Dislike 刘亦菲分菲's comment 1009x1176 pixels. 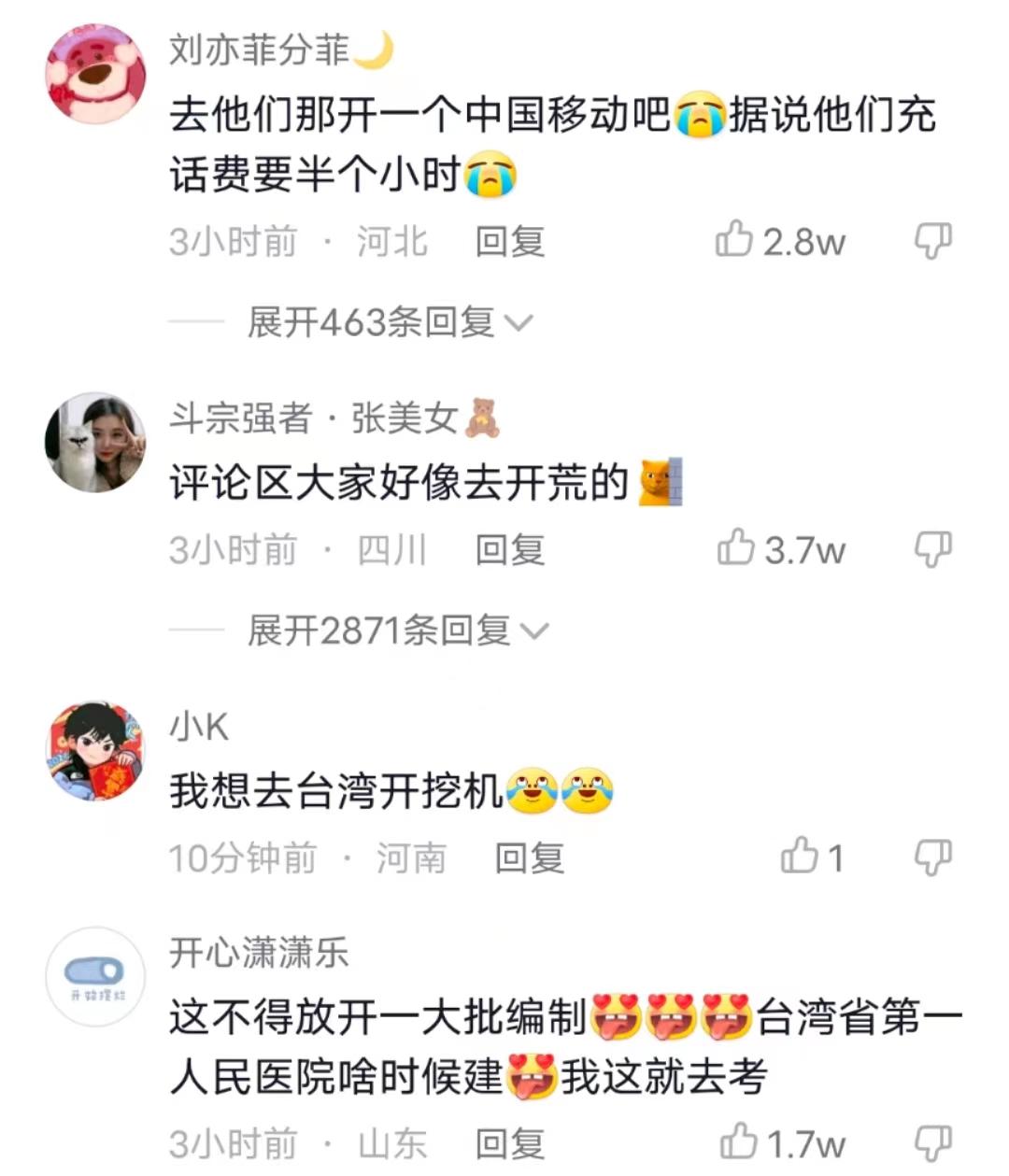point(931,241)
